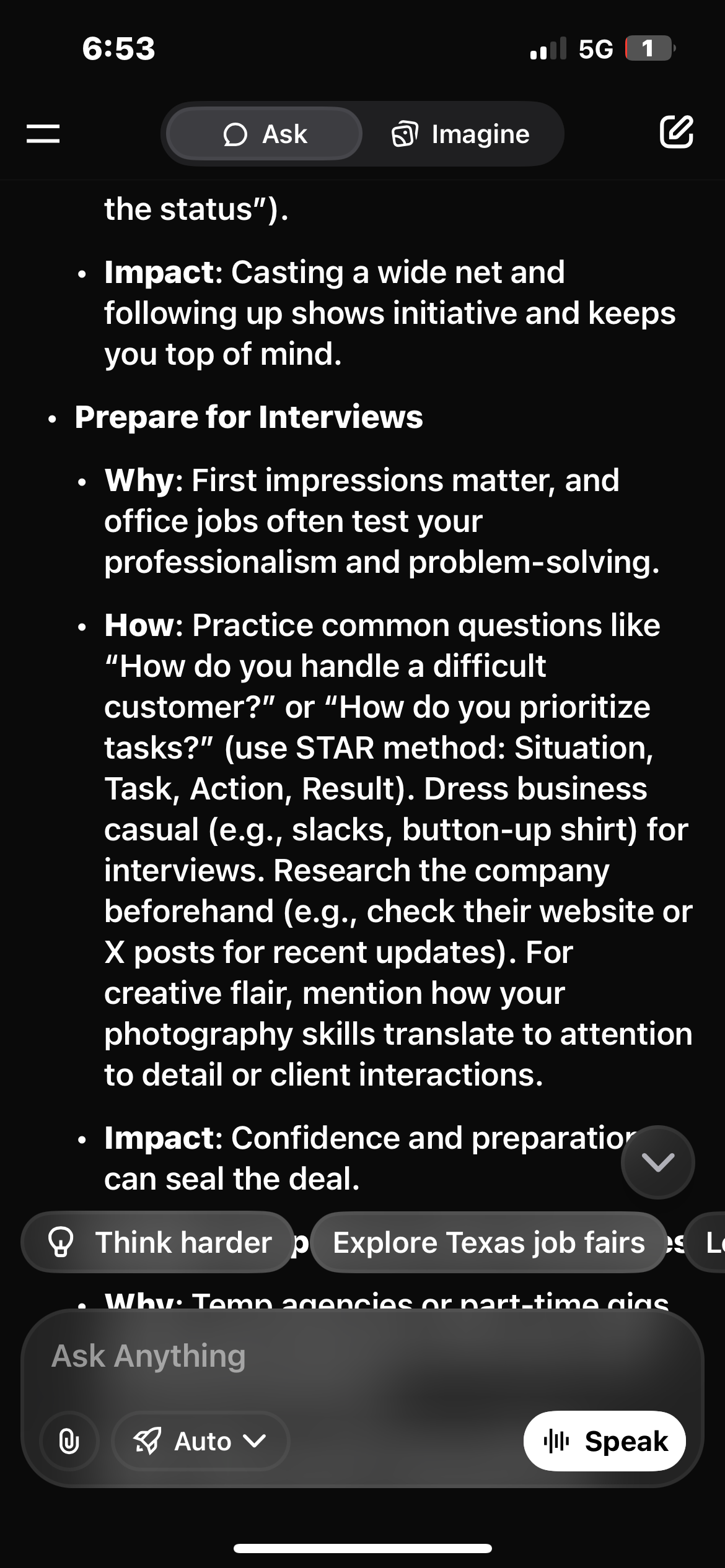This screenshot has width=725, height=1568.
Task: Start a new chat with compose icon
Action: tap(676, 131)
